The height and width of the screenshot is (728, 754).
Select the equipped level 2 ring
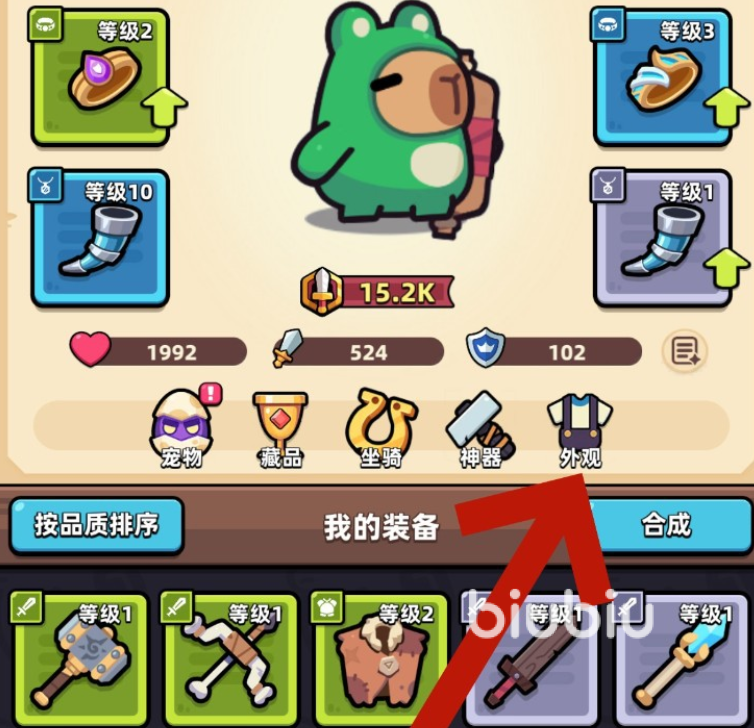99,77
